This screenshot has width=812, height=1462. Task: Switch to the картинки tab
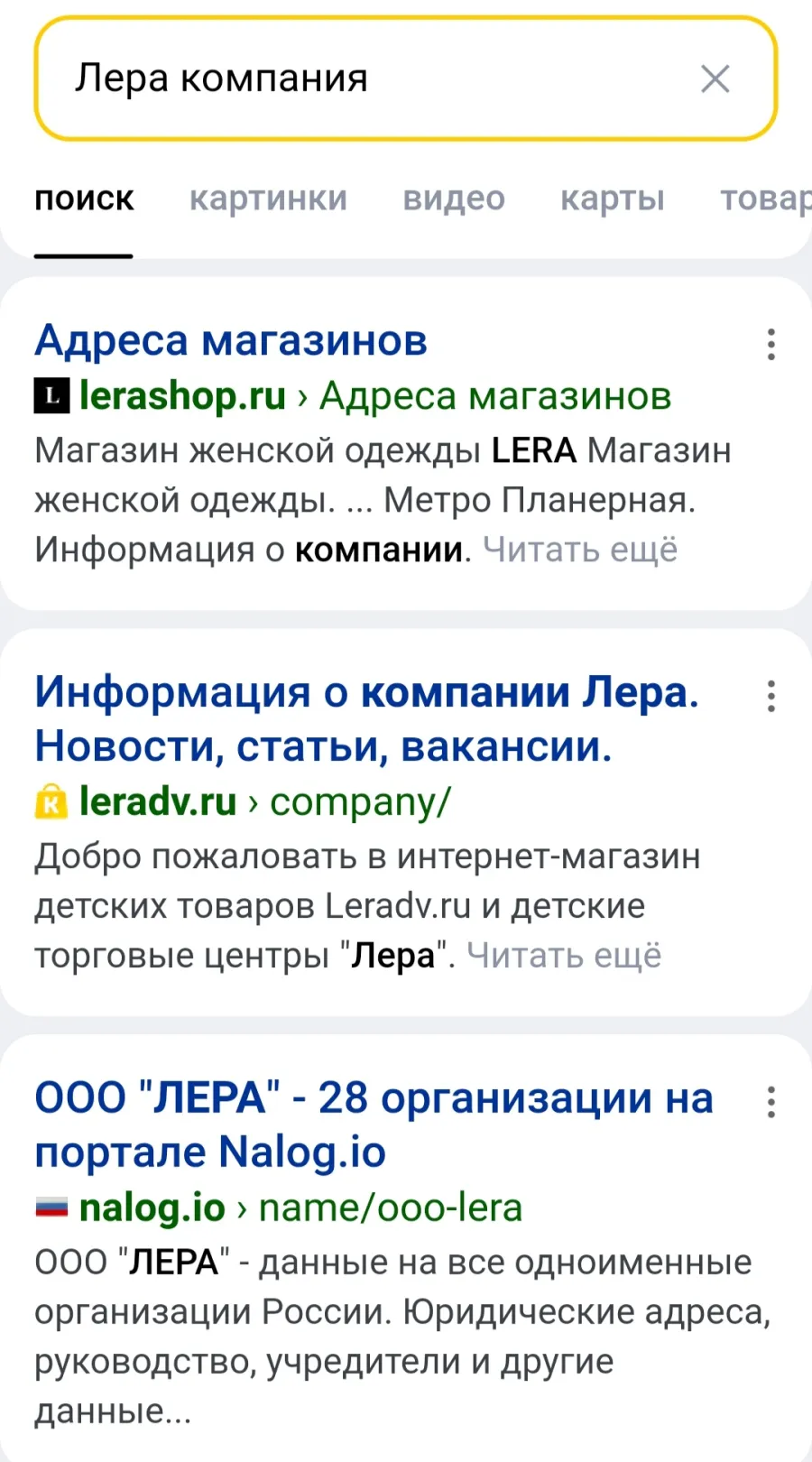[x=268, y=199]
